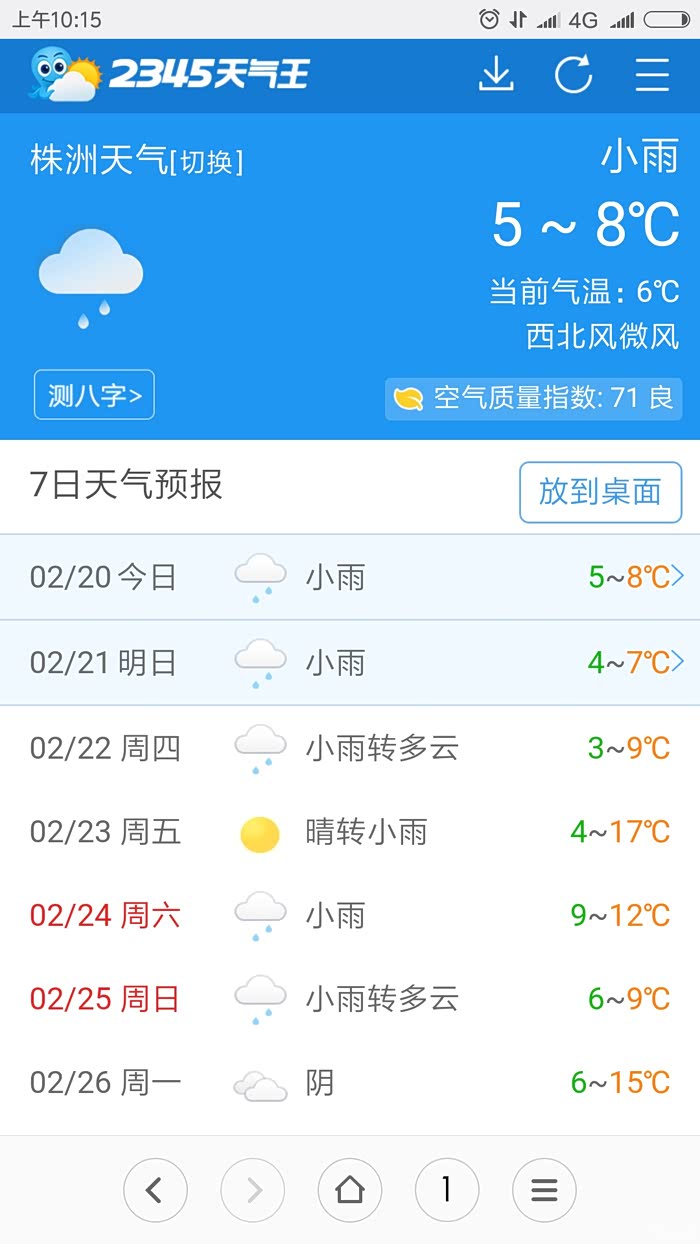The height and width of the screenshot is (1244, 700).
Task: Open tomorrow's 02/21 forecast details
Action: (x=350, y=663)
